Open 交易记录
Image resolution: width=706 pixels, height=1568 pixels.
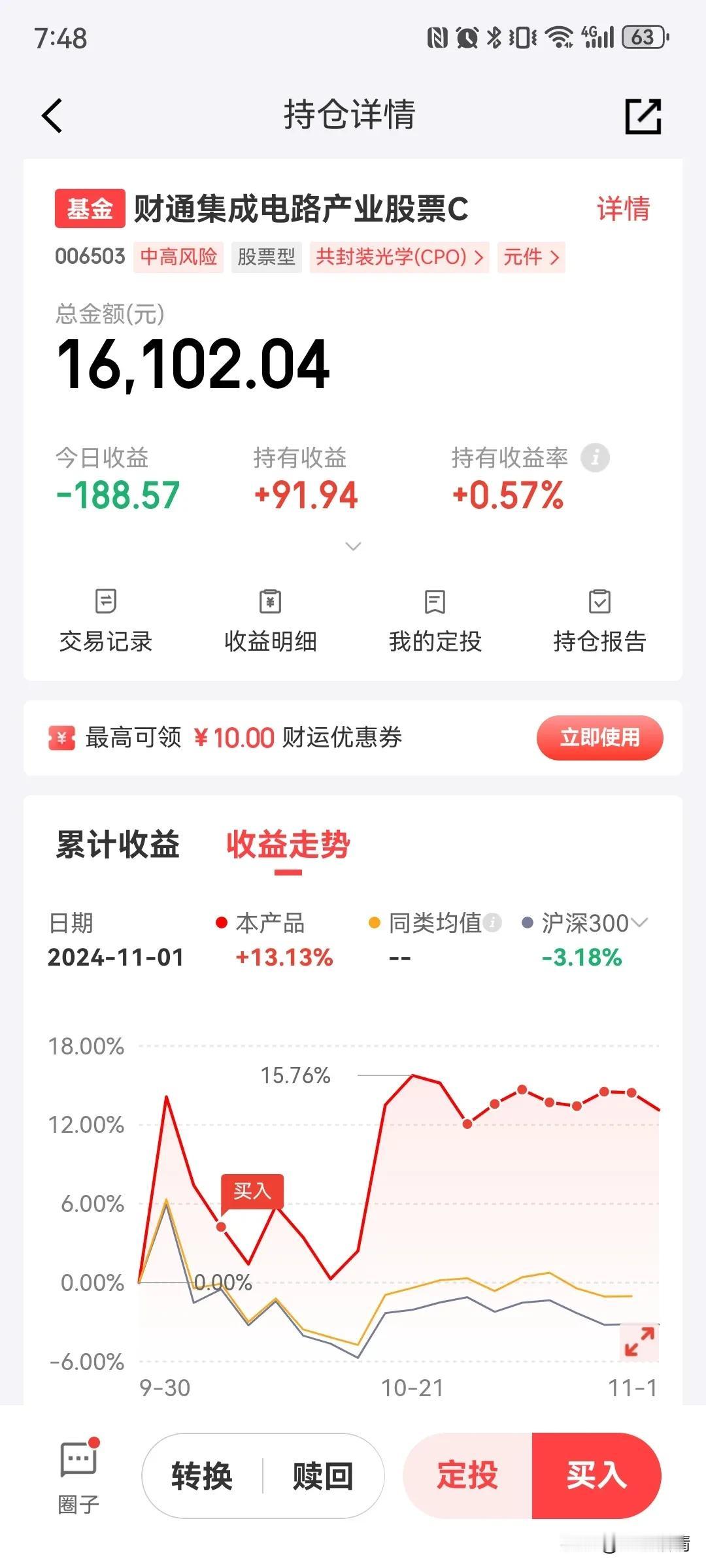tap(106, 621)
